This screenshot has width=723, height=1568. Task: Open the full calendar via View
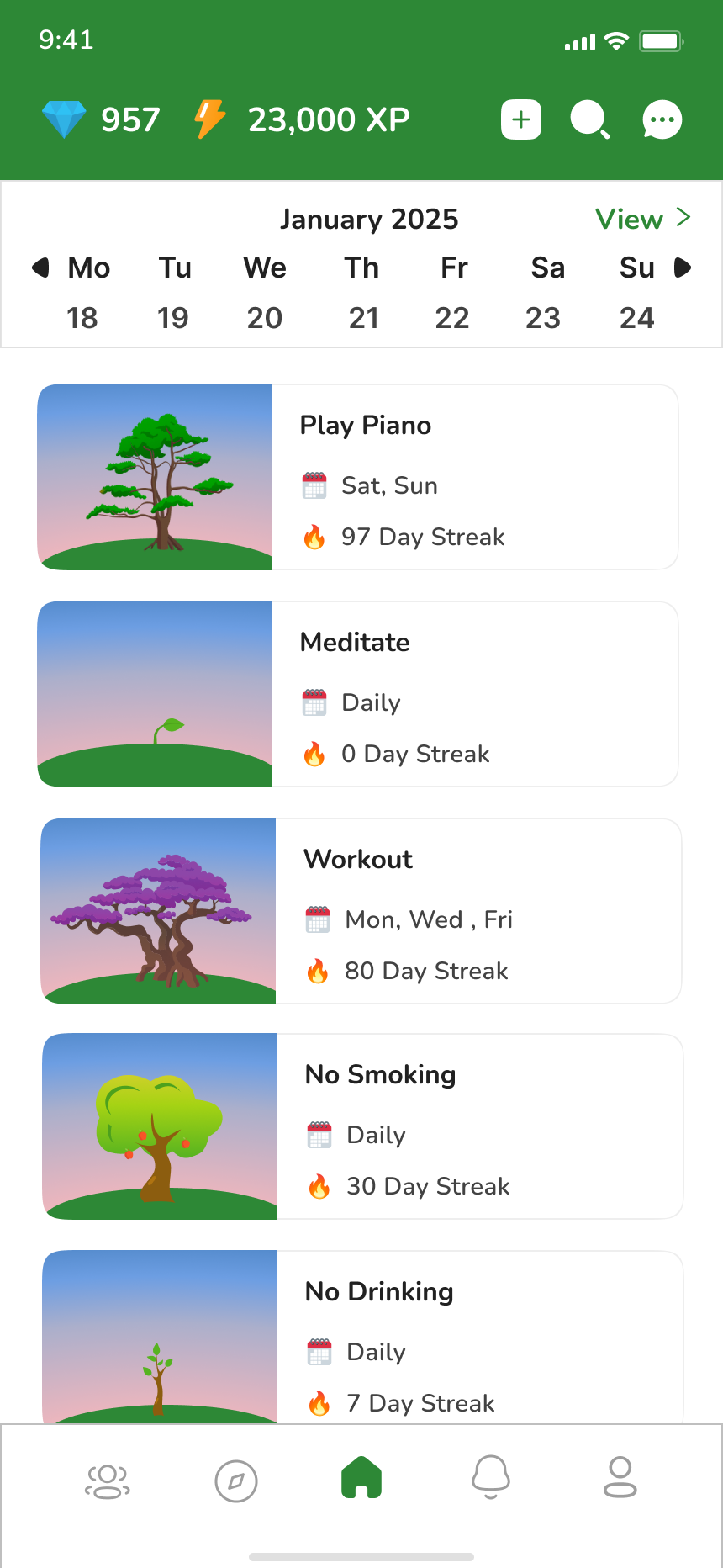pyautogui.click(x=642, y=219)
